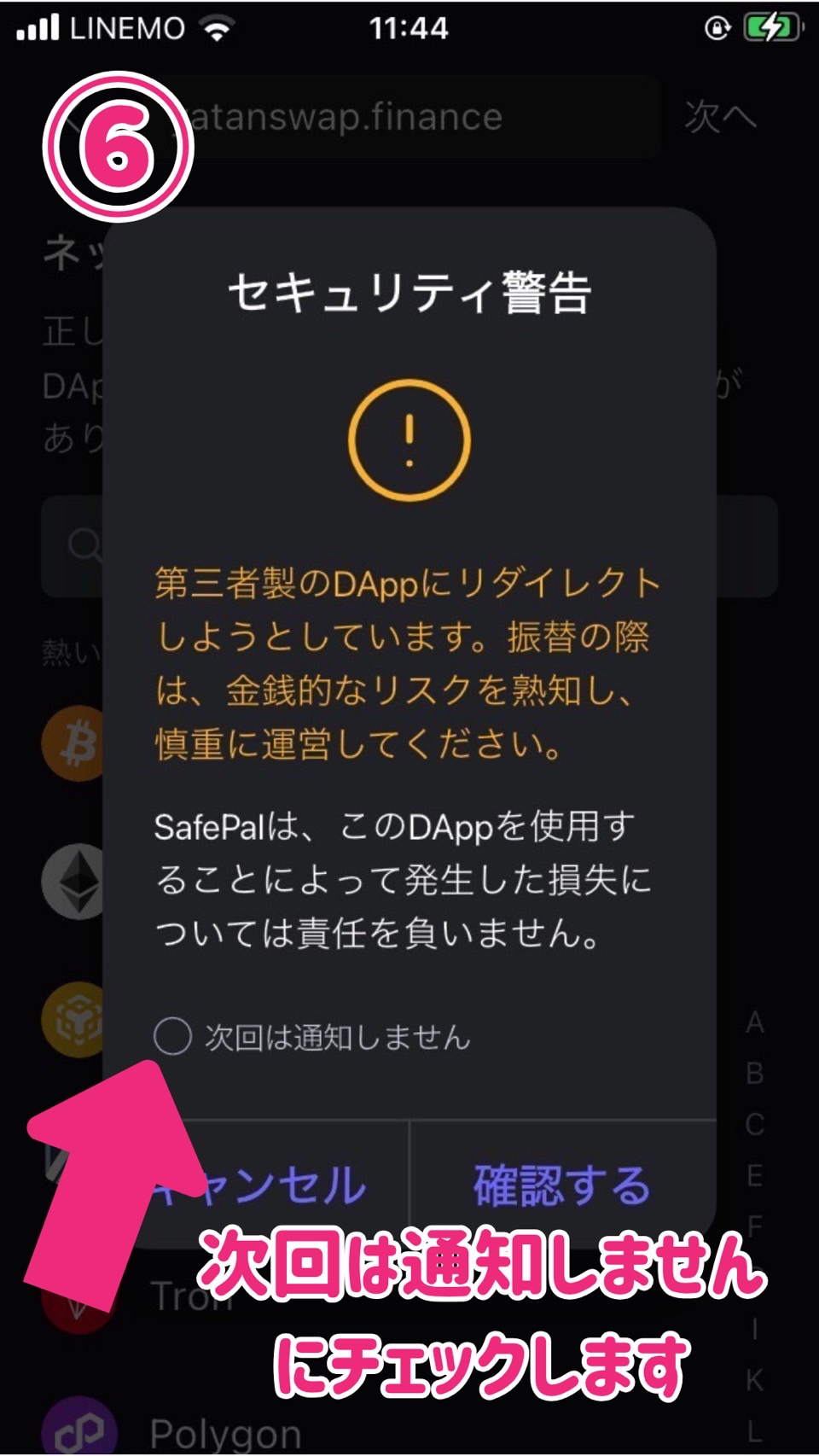Viewport: 819px width, 1456px height.
Task: Confirm with 確認する button
Action: (561, 1185)
